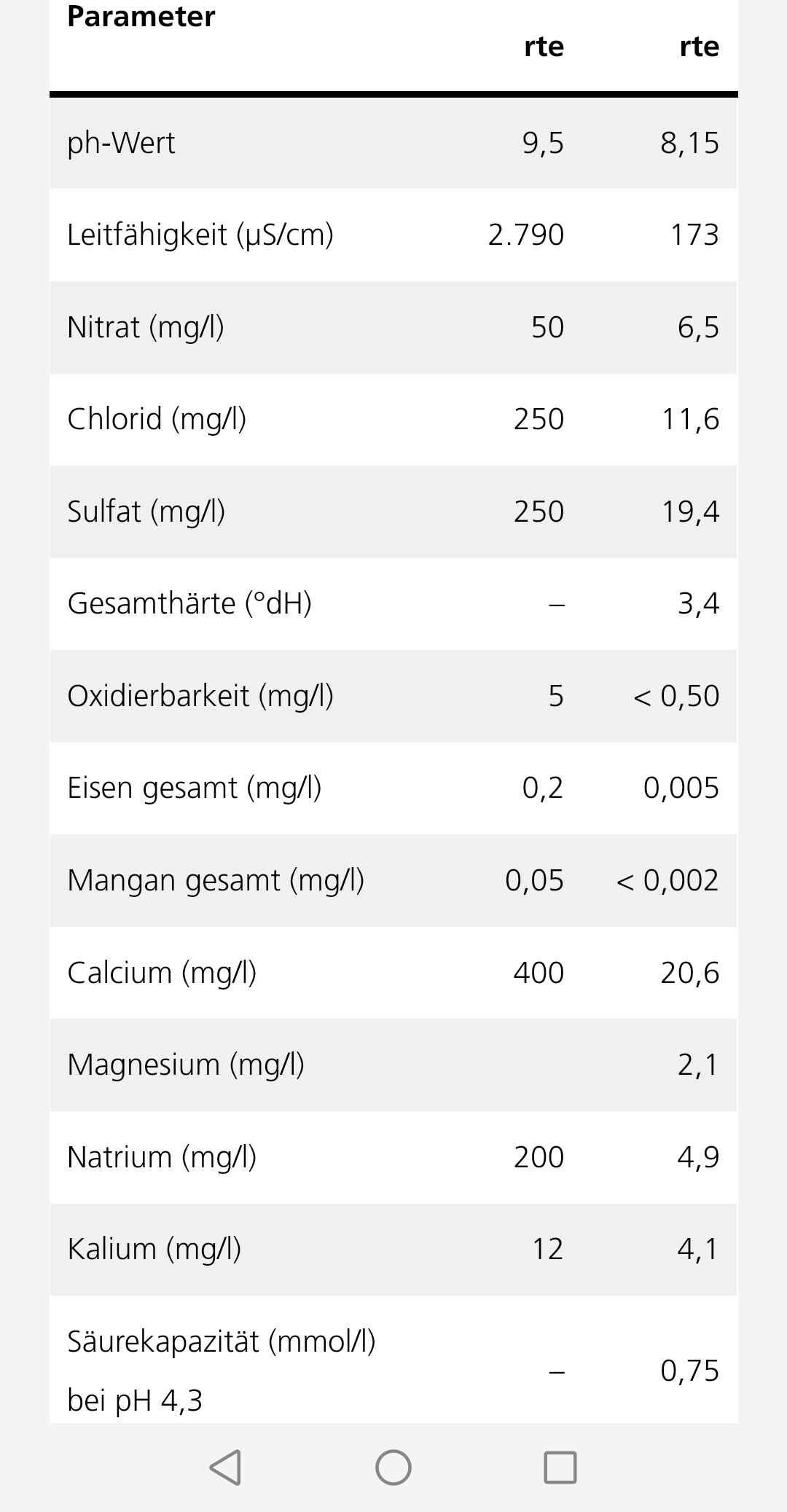Go back using the system back button
The width and height of the screenshot is (787, 1512).
point(225,1467)
